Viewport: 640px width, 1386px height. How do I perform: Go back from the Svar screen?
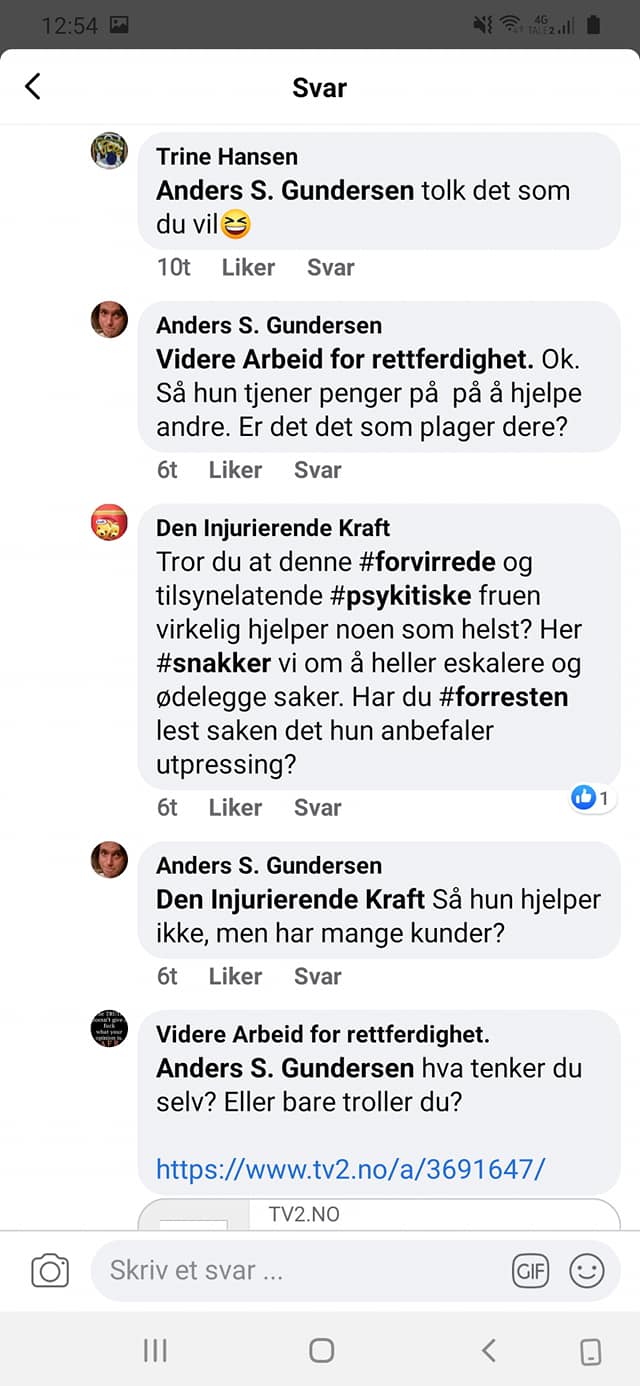(x=33, y=87)
